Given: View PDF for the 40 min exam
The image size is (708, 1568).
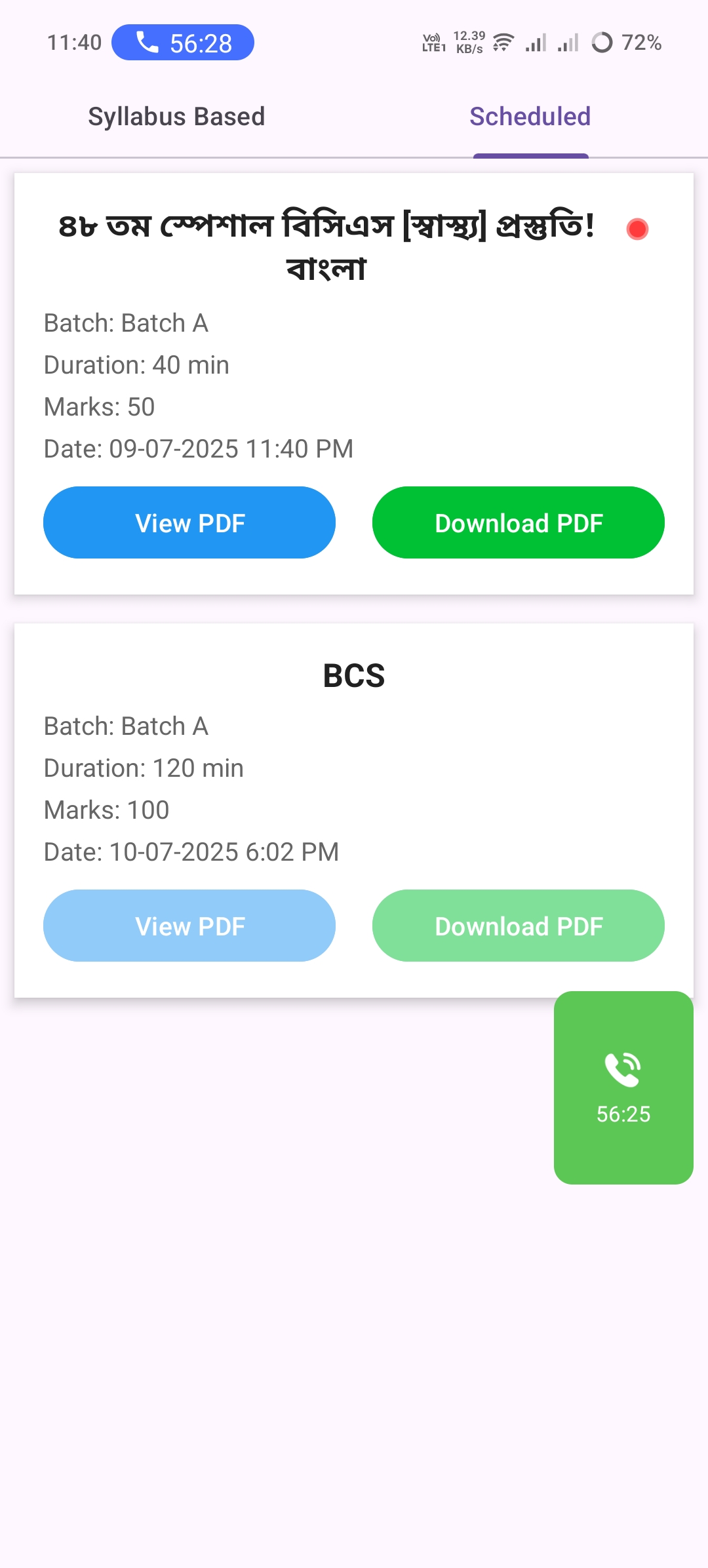Looking at the screenshot, I should 189,522.
